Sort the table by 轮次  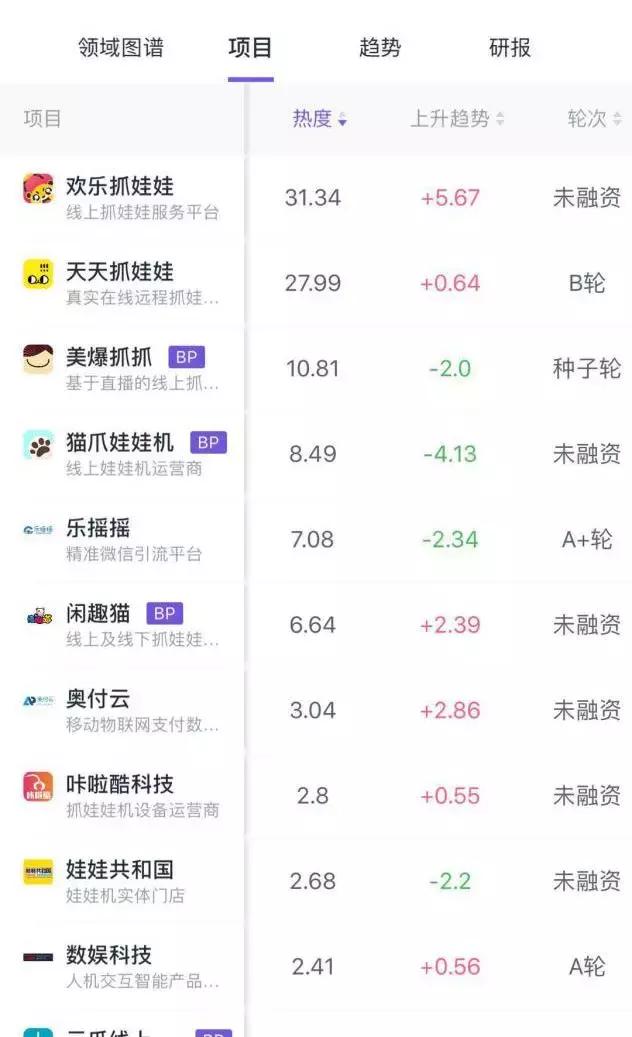point(592,119)
